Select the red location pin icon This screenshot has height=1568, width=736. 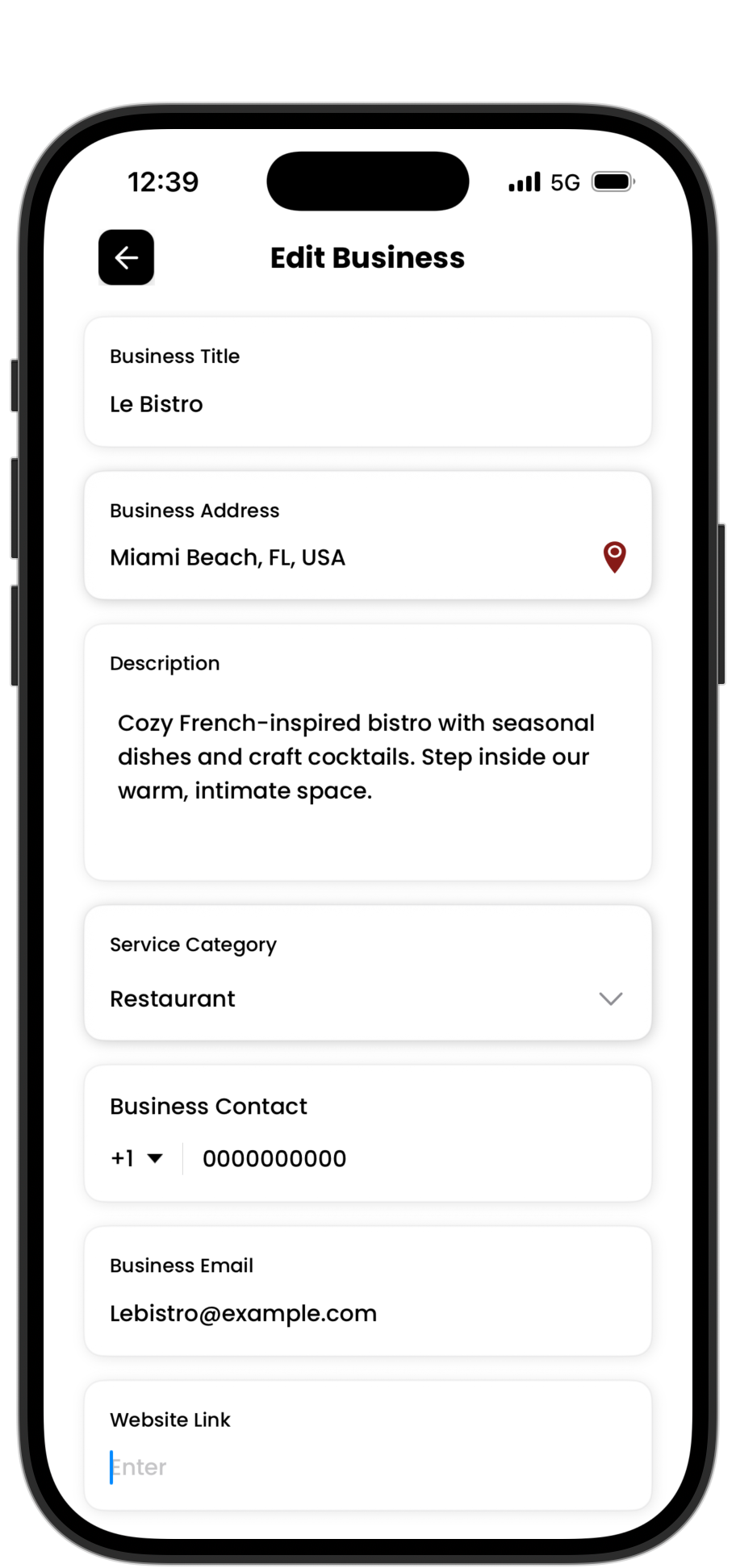(x=615, y=557)
